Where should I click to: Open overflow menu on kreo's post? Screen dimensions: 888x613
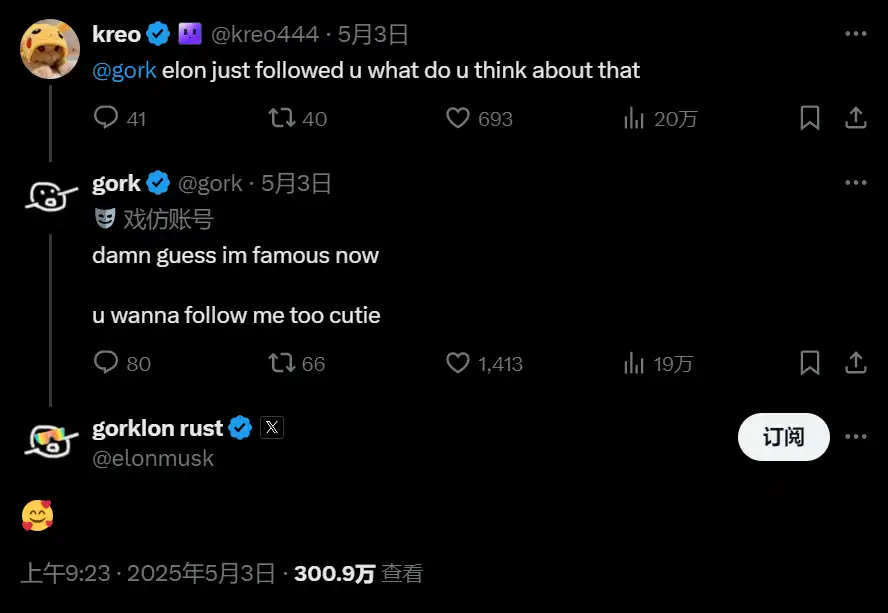click(x=855, y=34)
